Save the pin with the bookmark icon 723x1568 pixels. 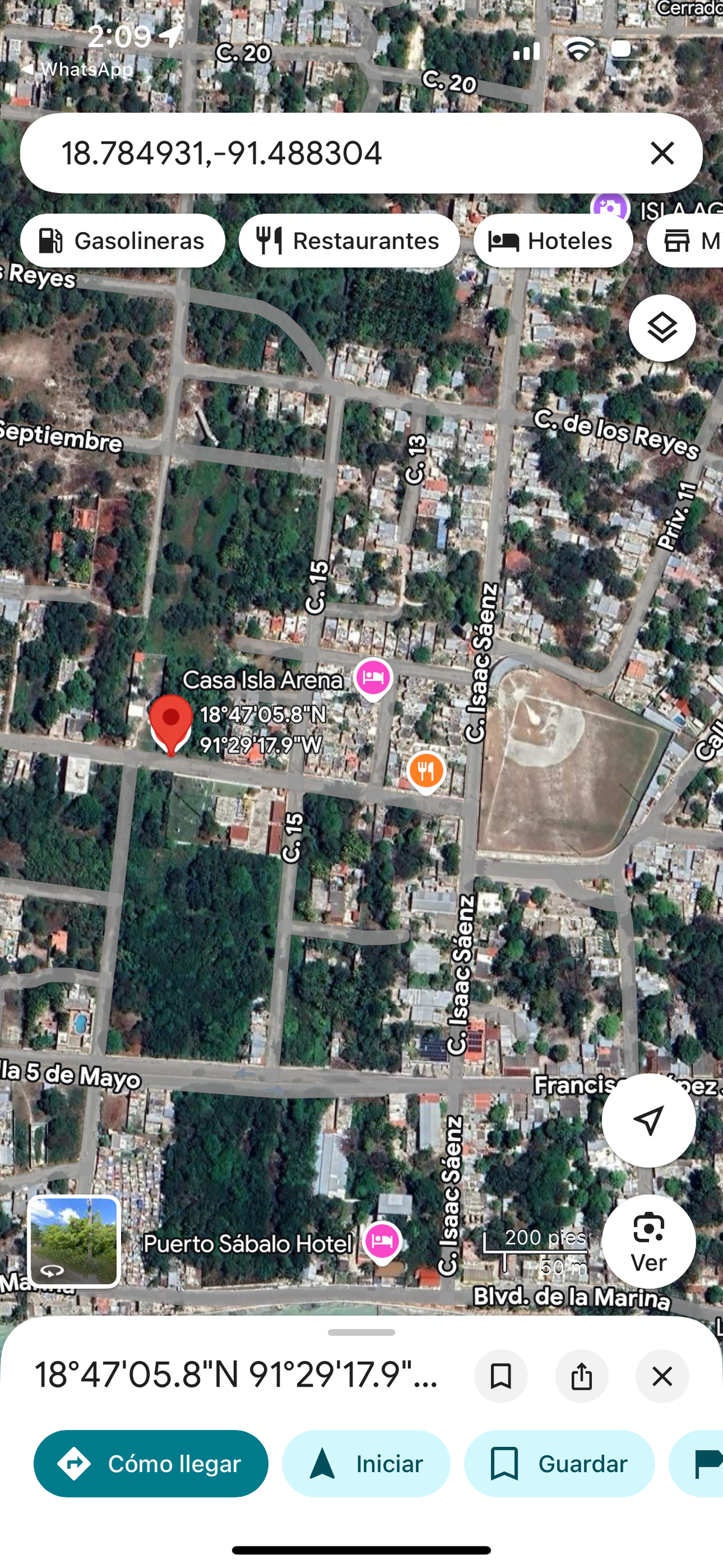pos(501,1376)
